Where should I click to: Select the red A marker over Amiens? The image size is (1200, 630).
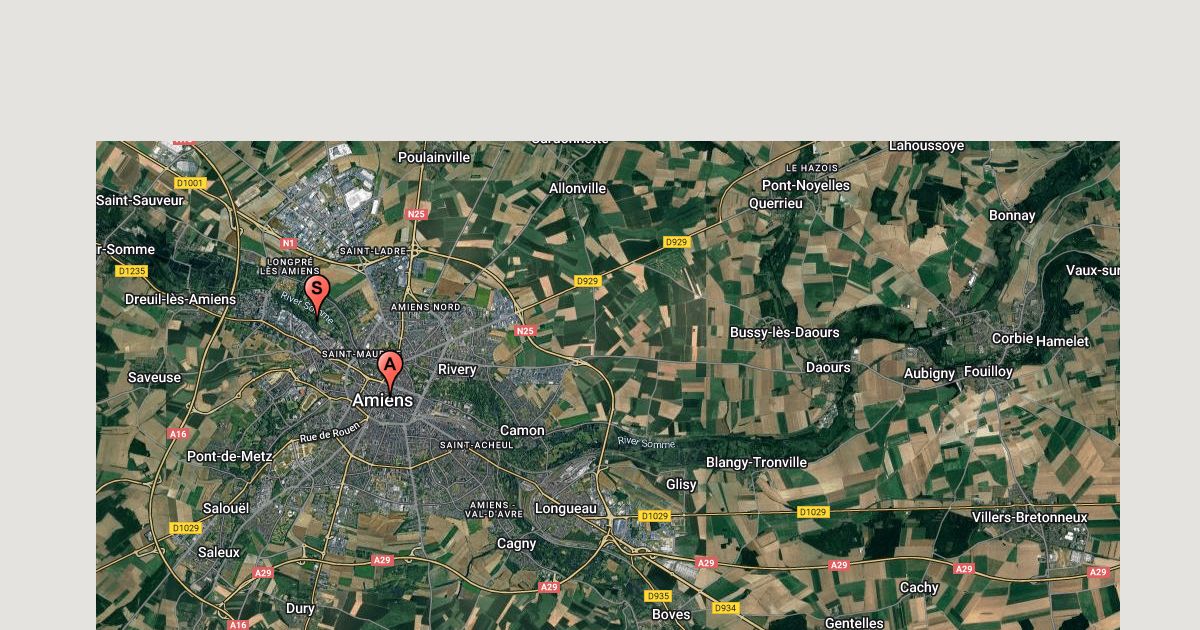tap(390, 366)
